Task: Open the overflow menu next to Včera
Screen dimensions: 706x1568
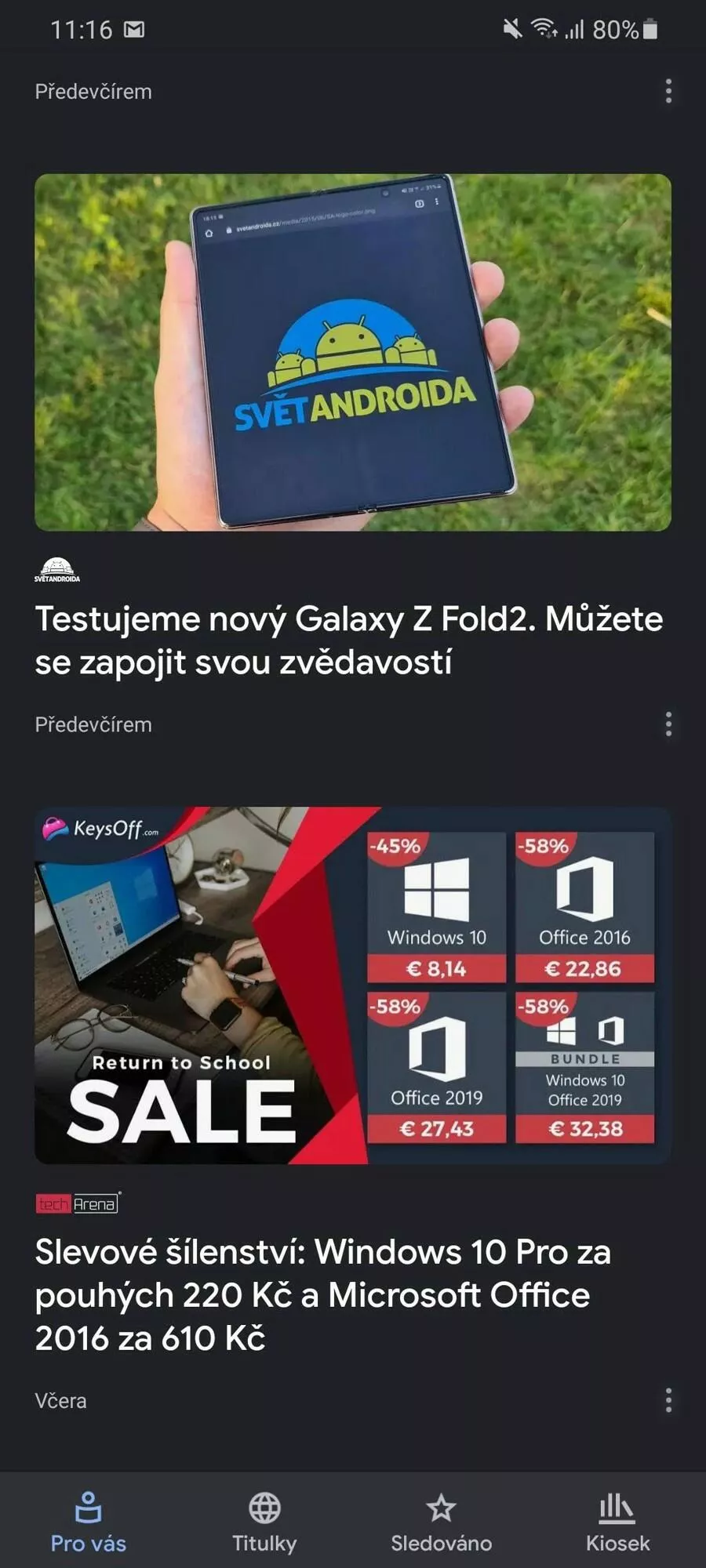Action: (668, 1399)
